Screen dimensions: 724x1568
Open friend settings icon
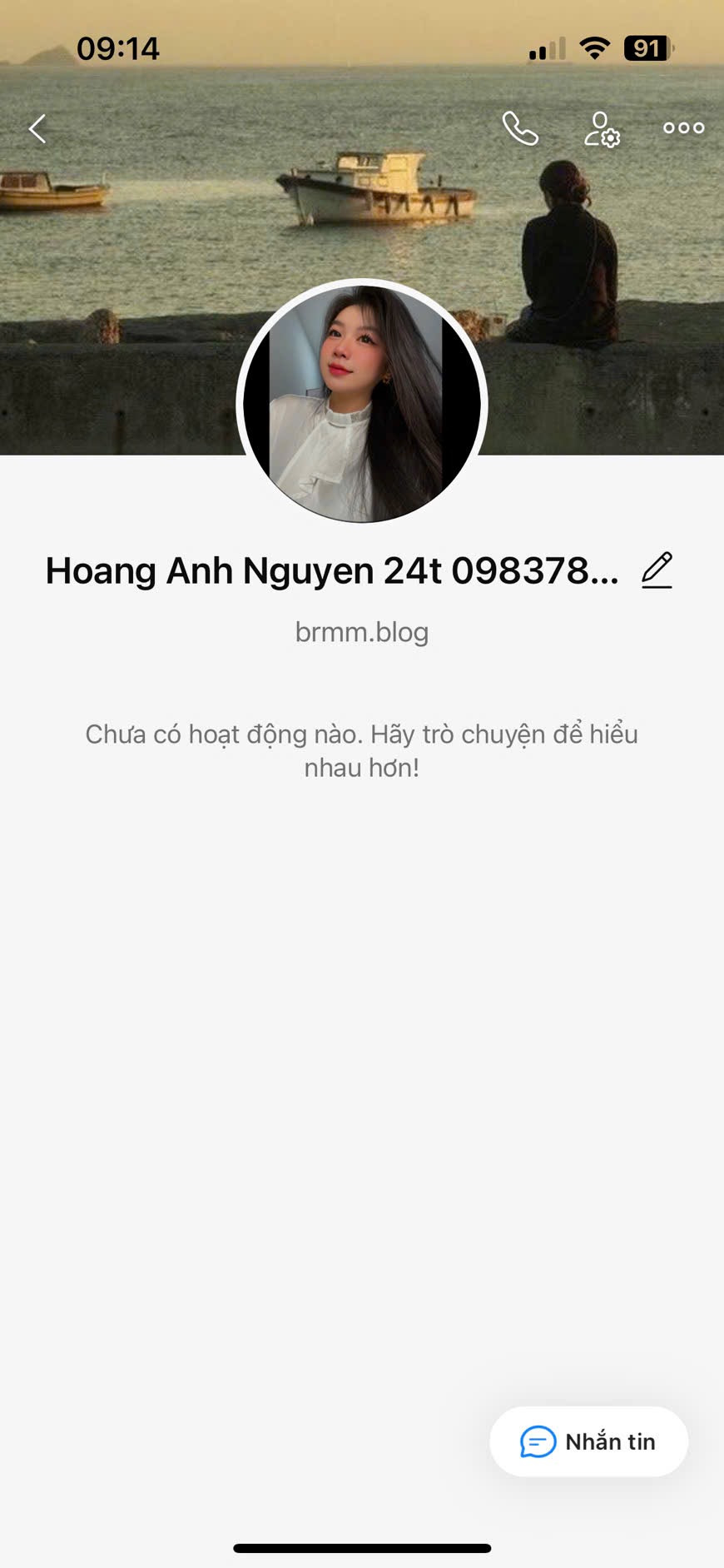click(602, 129)
